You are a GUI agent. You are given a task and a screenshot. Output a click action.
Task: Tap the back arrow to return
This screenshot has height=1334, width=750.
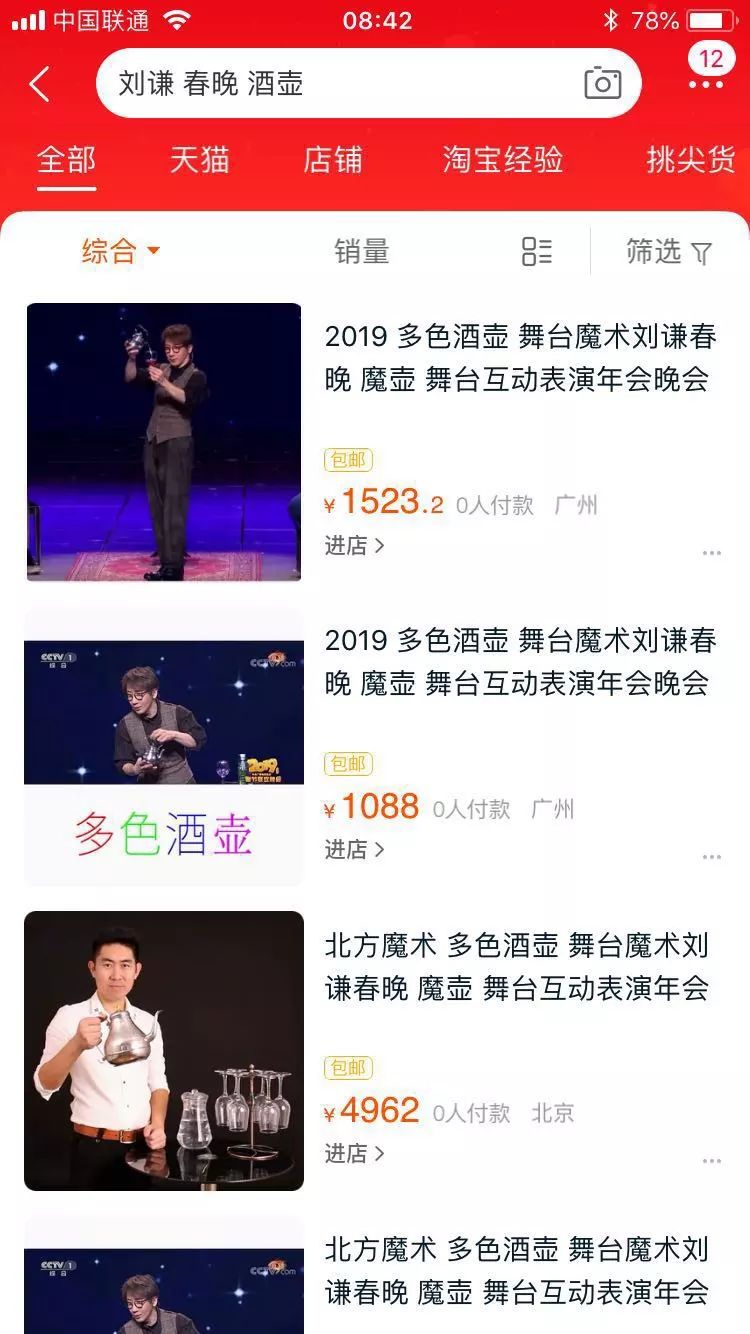(x=38, y=83)
